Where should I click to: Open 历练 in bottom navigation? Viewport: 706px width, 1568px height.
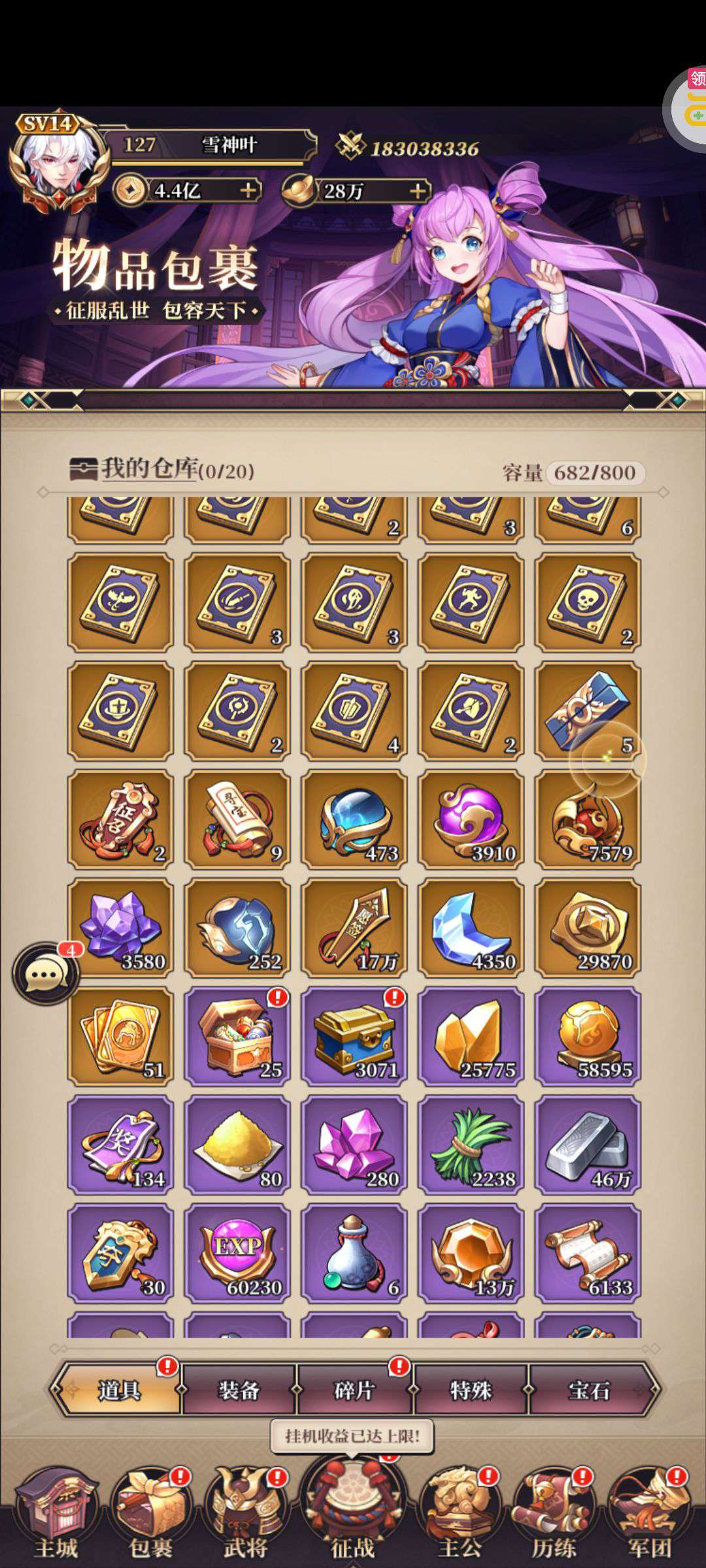(x=554, y=1517)
